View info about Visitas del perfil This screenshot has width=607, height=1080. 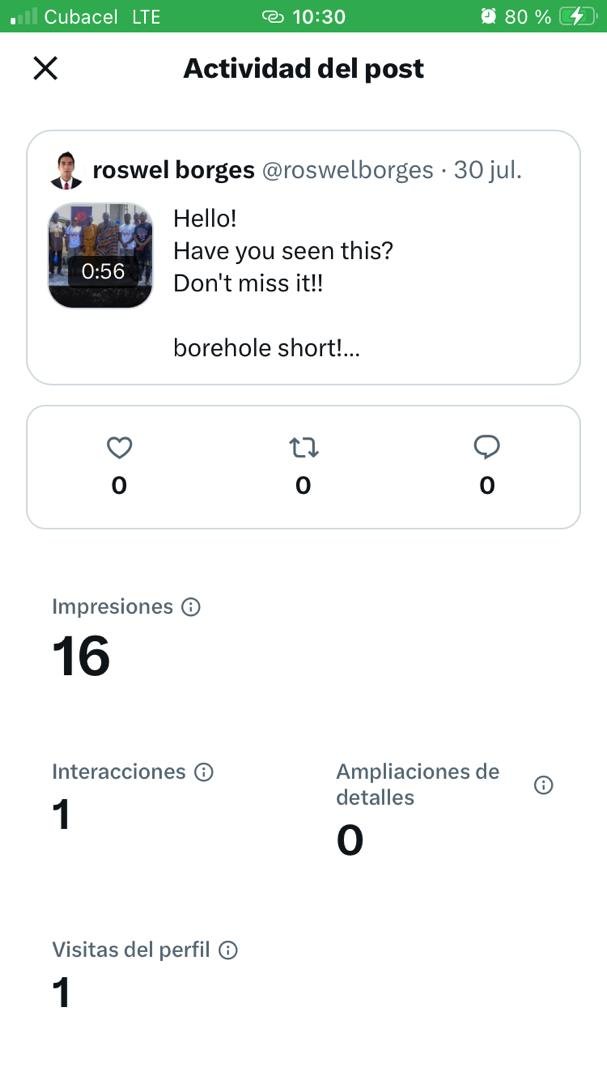228,951
